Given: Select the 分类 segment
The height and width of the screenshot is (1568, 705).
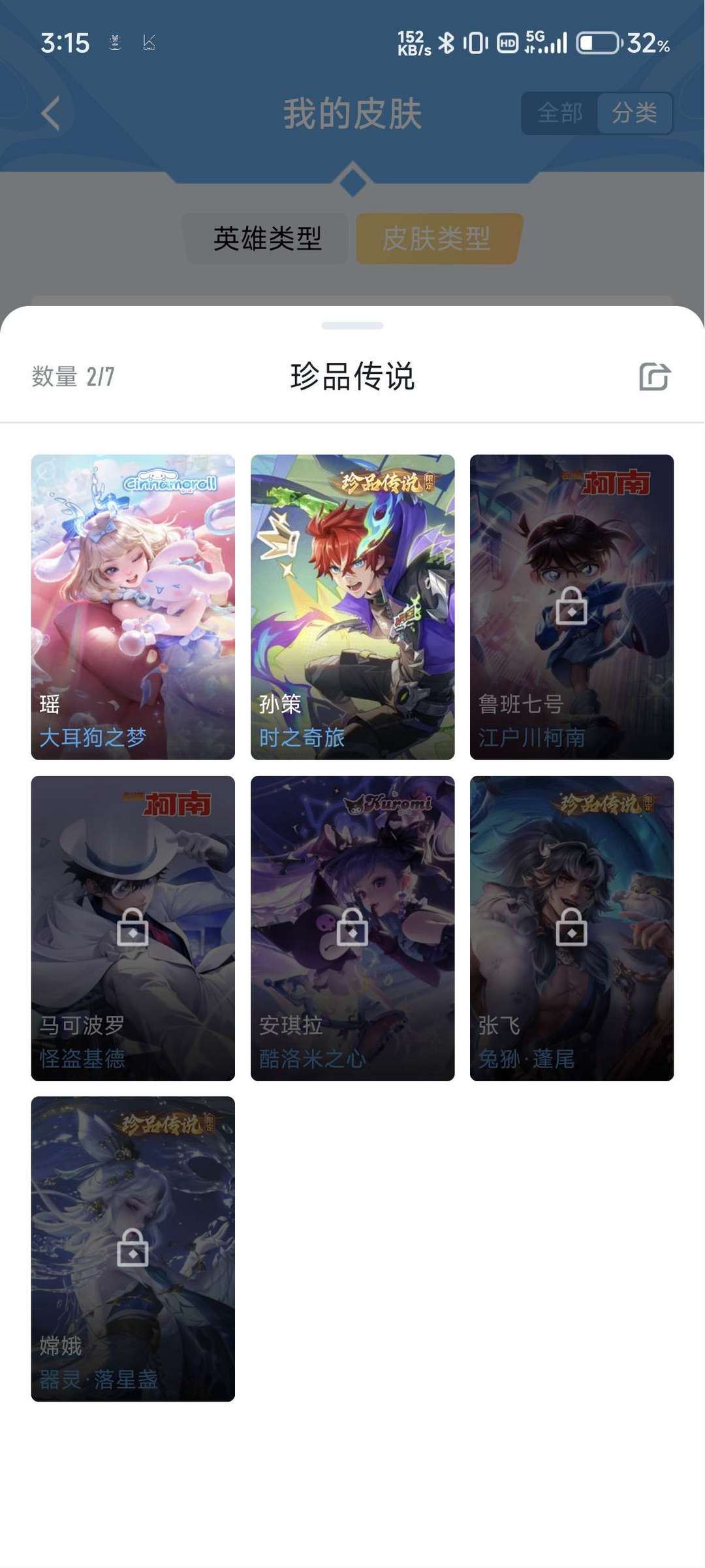Looking at the screenshot, I should click(634, 113).
